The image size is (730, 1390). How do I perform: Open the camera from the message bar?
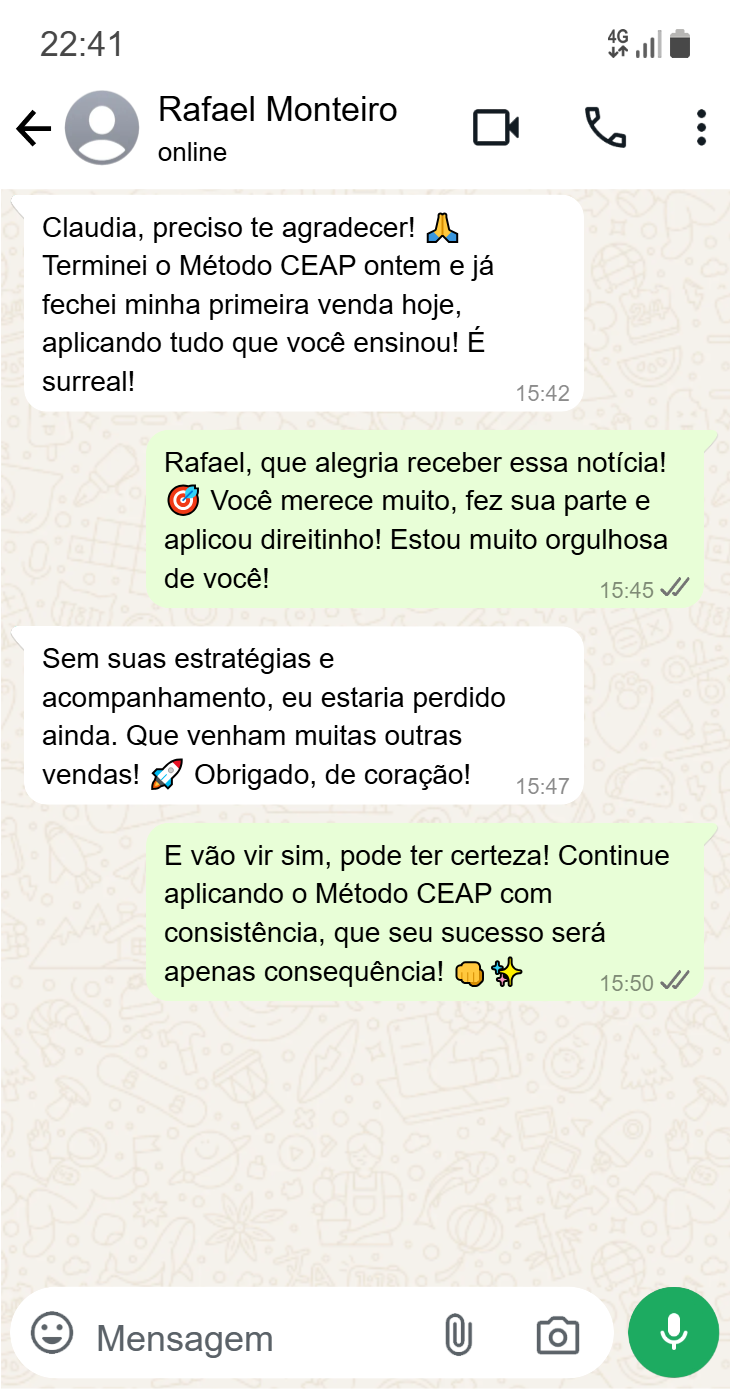tap(557, 1335)
